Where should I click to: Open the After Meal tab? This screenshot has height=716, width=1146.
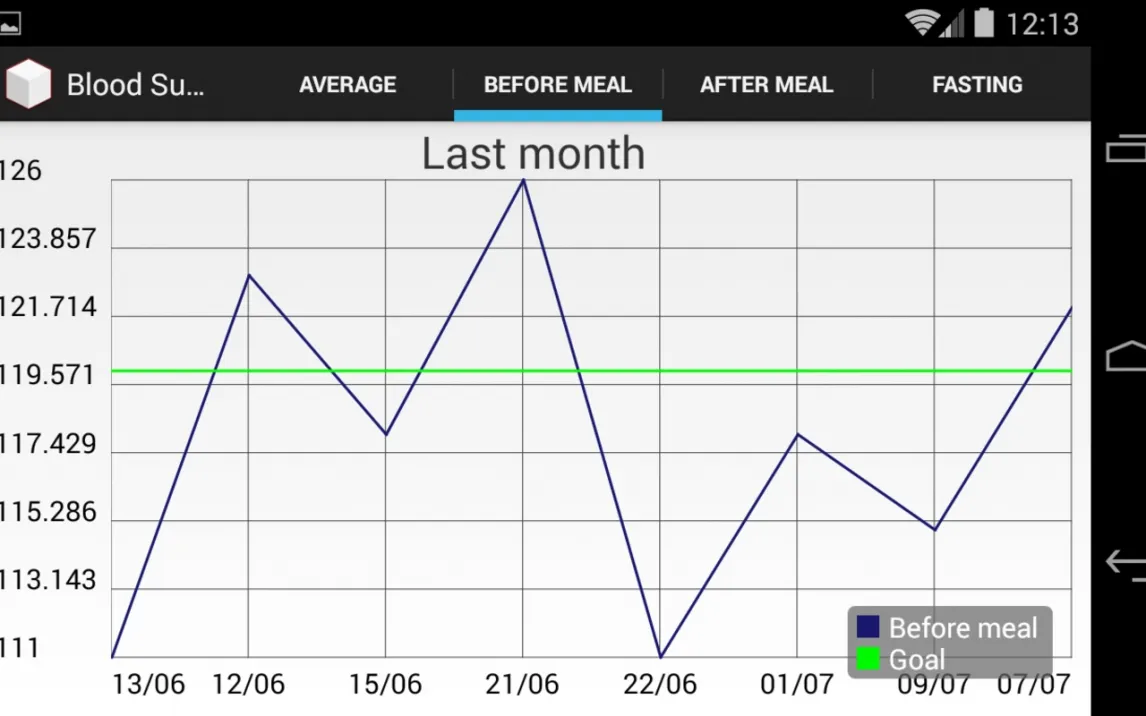[x=767, y=85]
